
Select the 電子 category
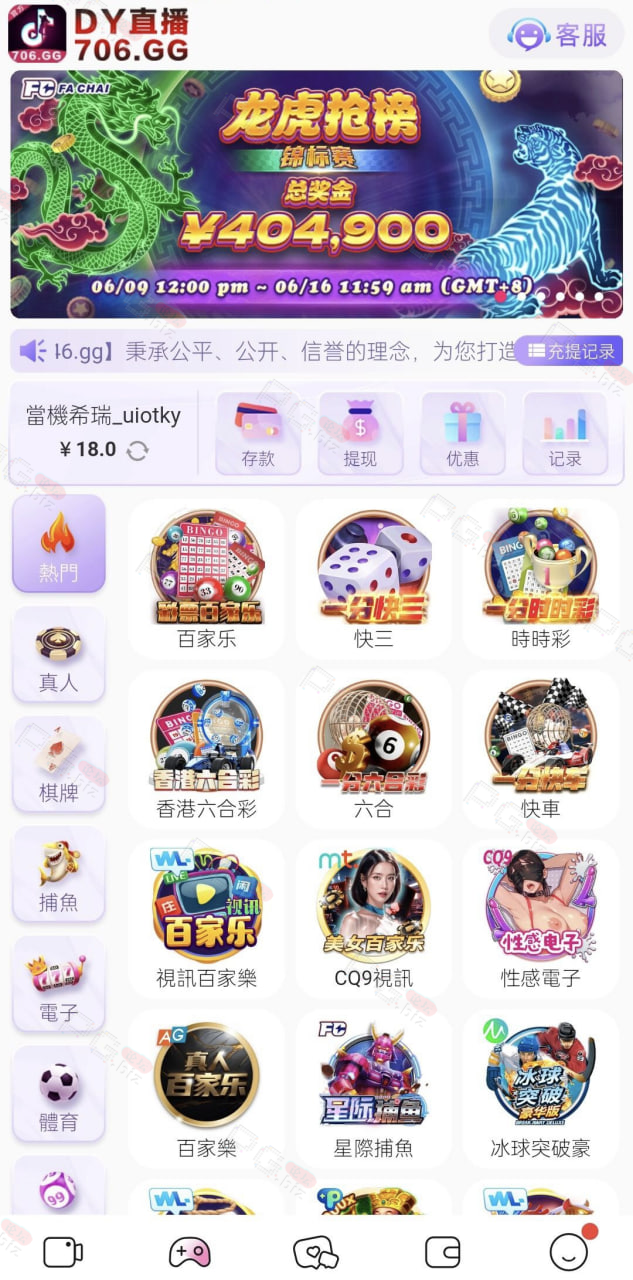[x=58, y=984]
